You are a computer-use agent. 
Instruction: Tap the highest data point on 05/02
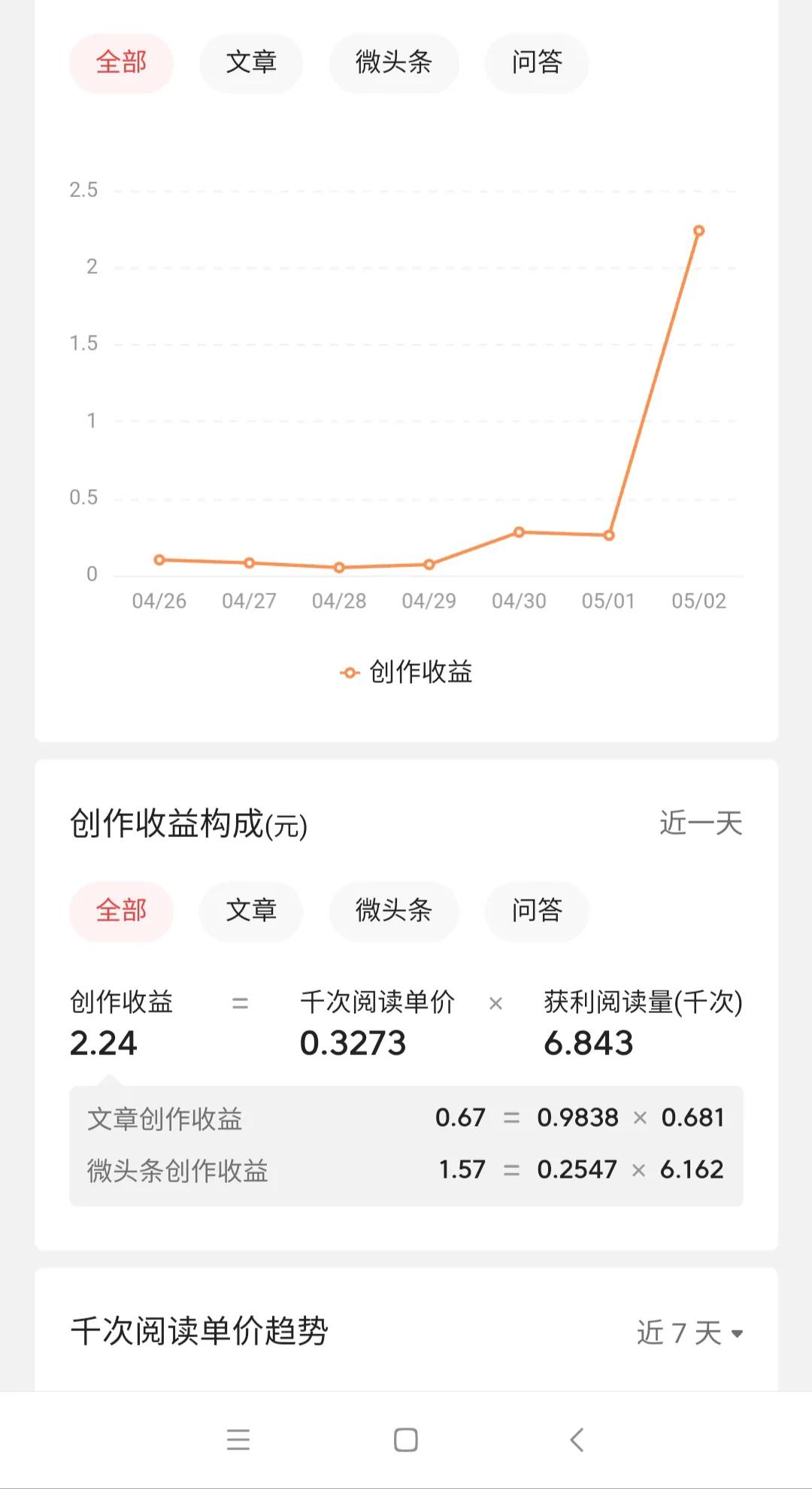[x=699, y=229]
